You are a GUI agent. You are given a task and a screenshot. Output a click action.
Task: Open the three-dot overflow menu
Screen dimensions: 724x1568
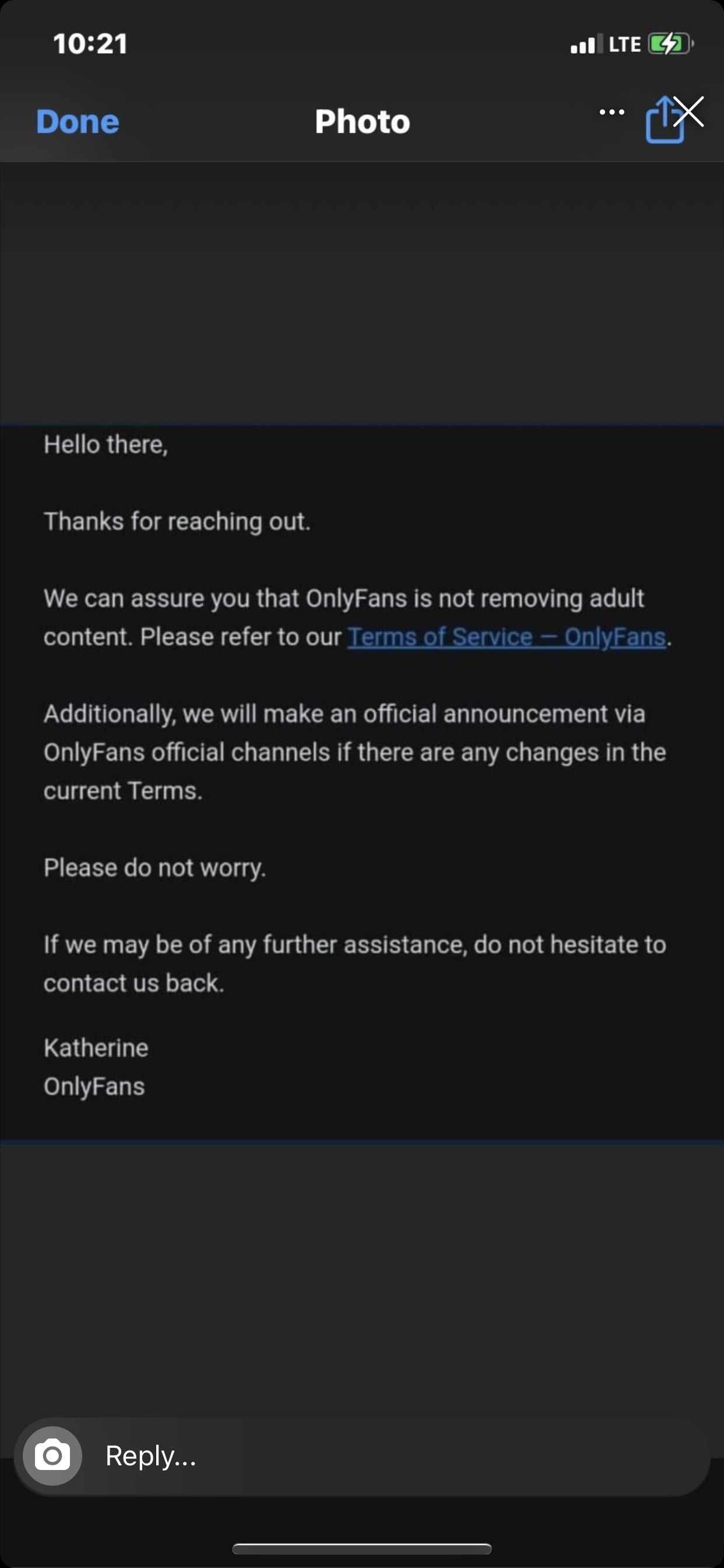click(x=611, y=112)
